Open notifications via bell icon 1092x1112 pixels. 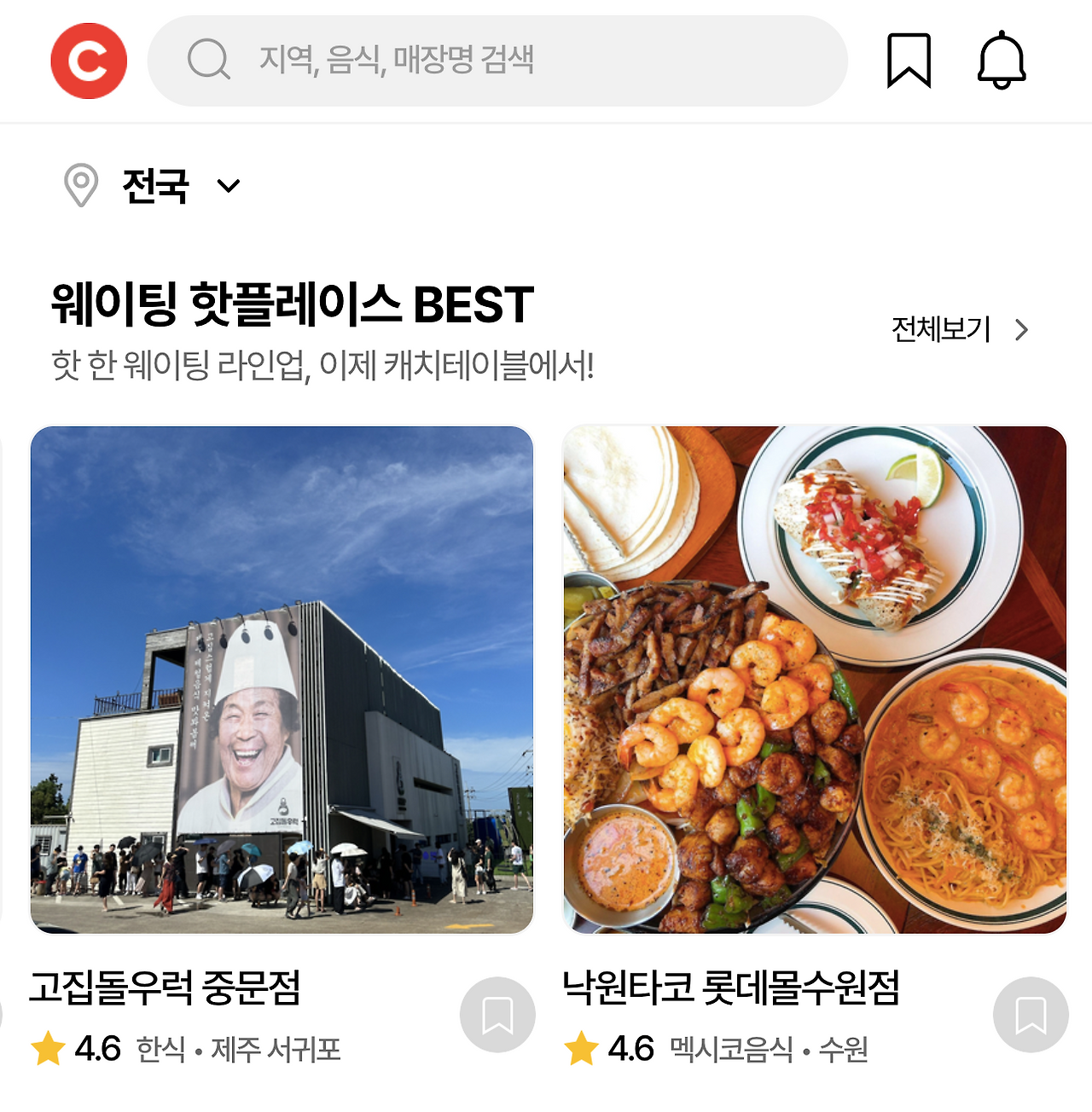coord(1003,60)
